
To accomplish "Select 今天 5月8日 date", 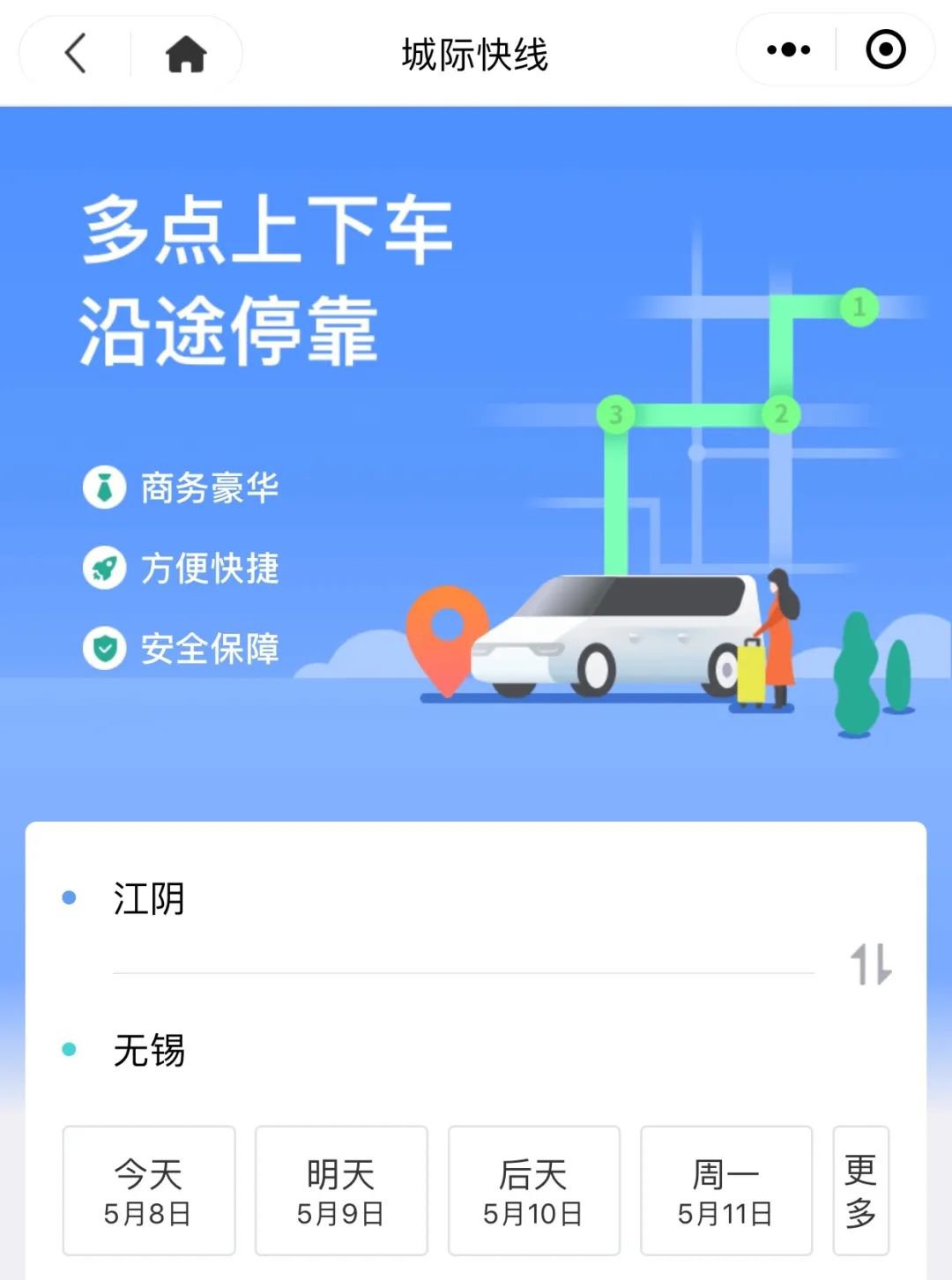I will [x=148, y=1190].
